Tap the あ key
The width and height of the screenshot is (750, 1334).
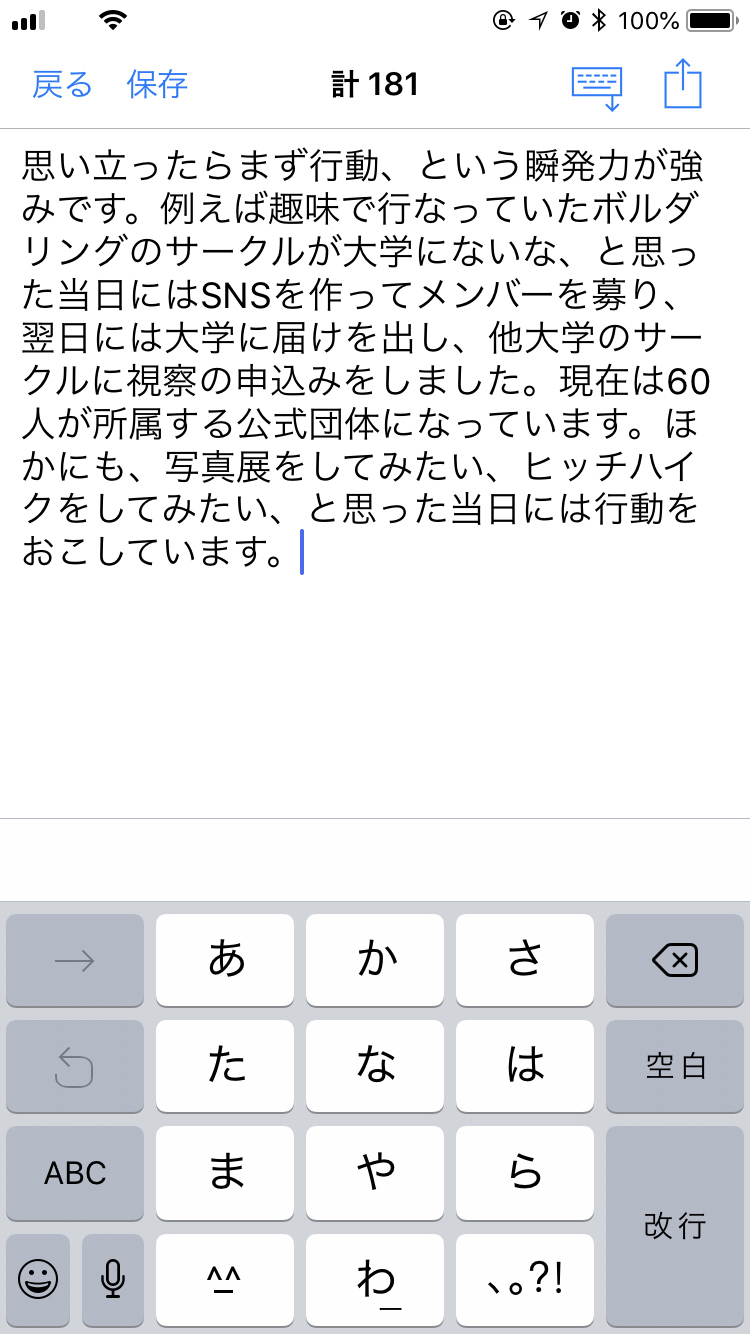[225, 960]
